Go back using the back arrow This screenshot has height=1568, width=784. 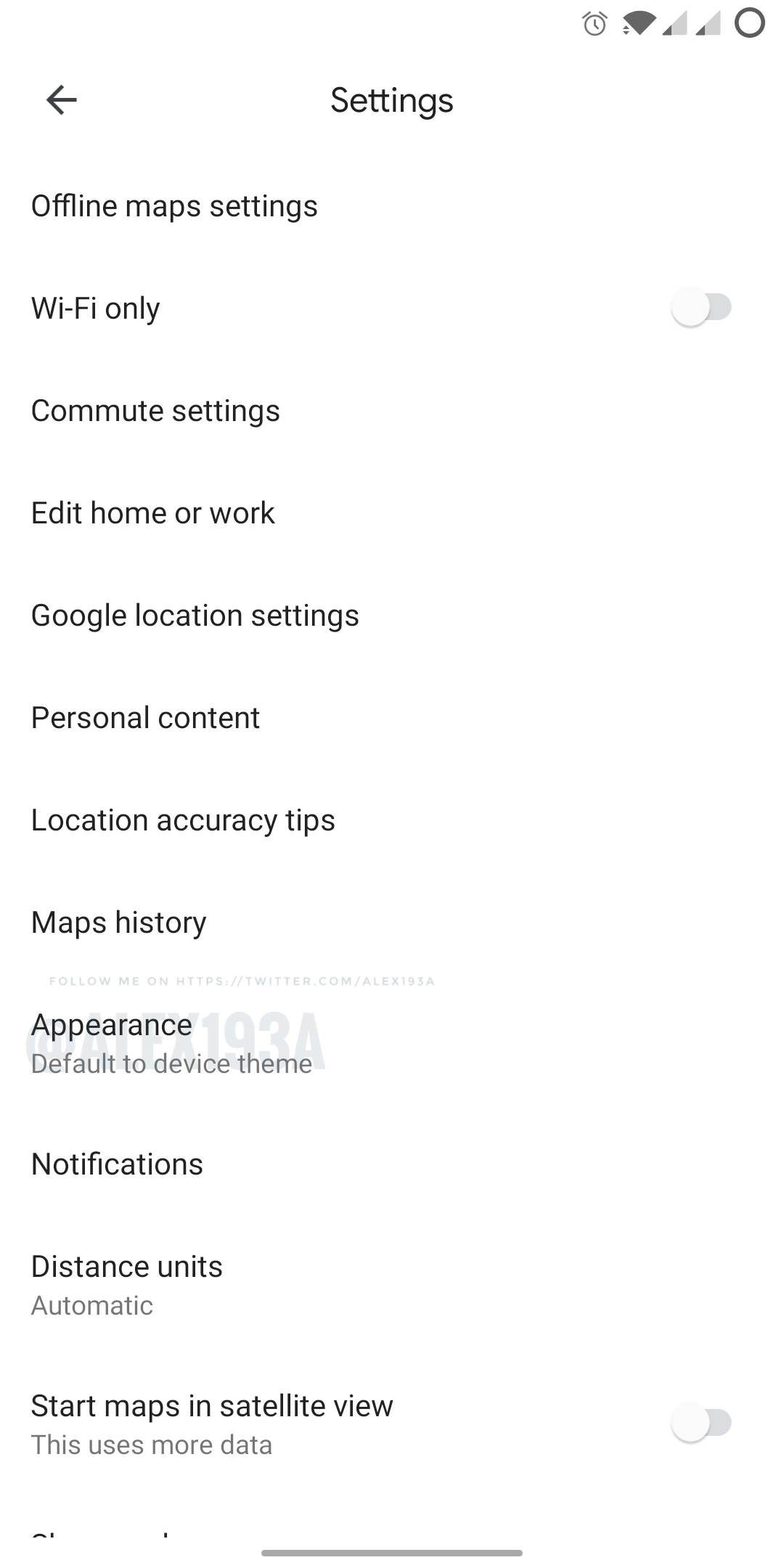(x=61, y=100)
